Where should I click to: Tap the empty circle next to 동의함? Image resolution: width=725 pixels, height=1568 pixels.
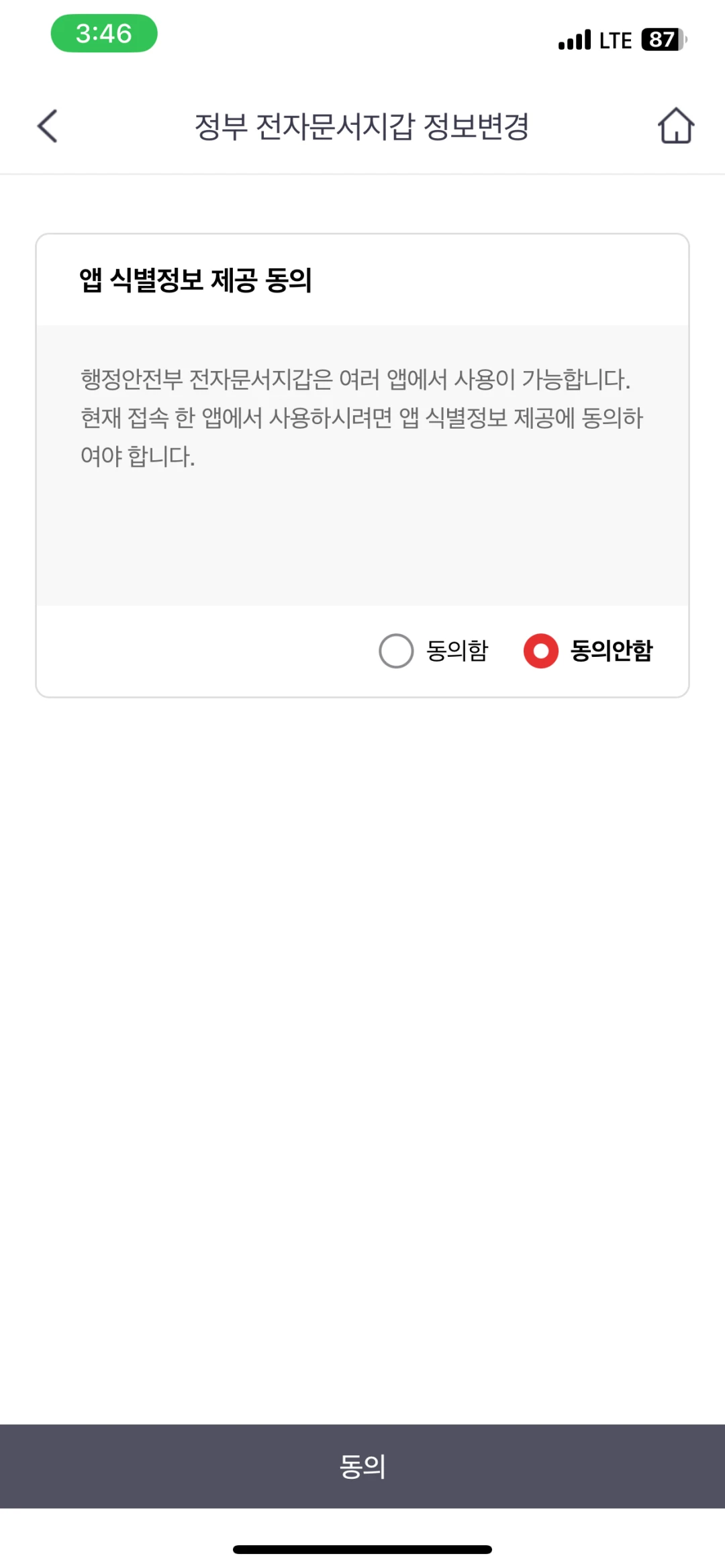(x=396, y=650)
